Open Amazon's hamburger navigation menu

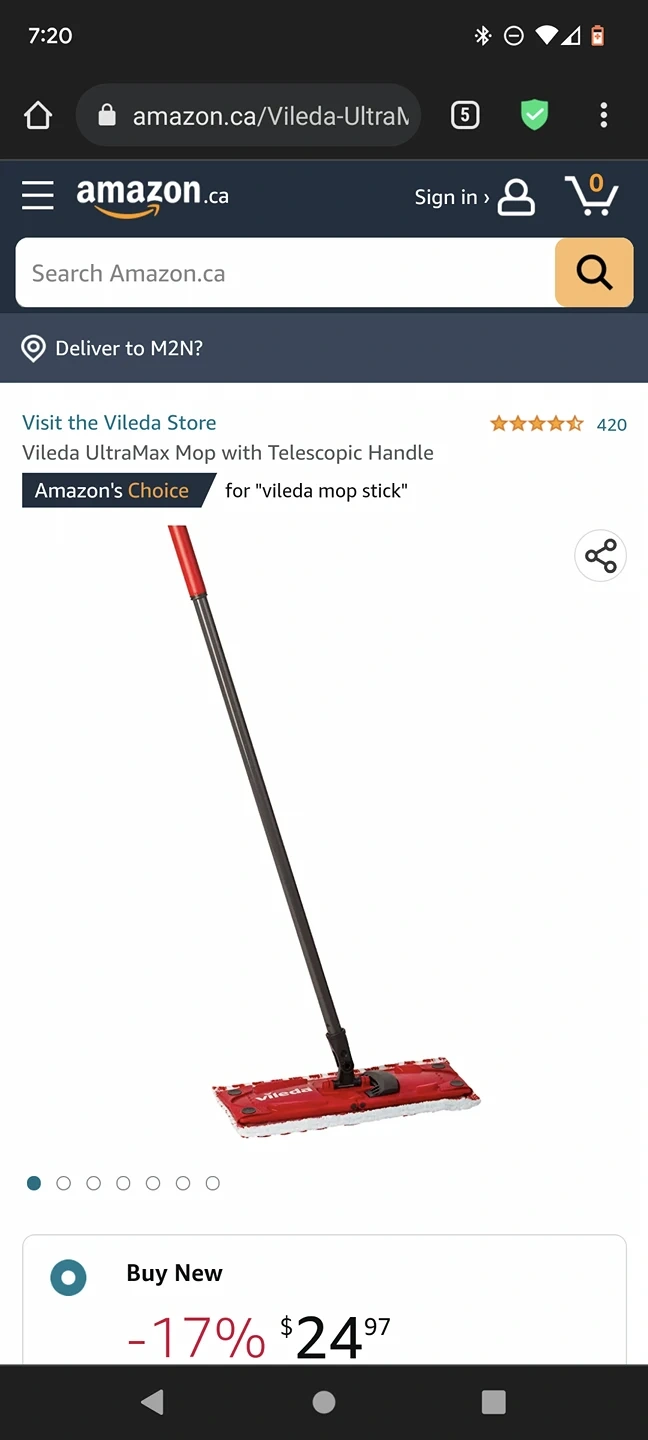38,195
